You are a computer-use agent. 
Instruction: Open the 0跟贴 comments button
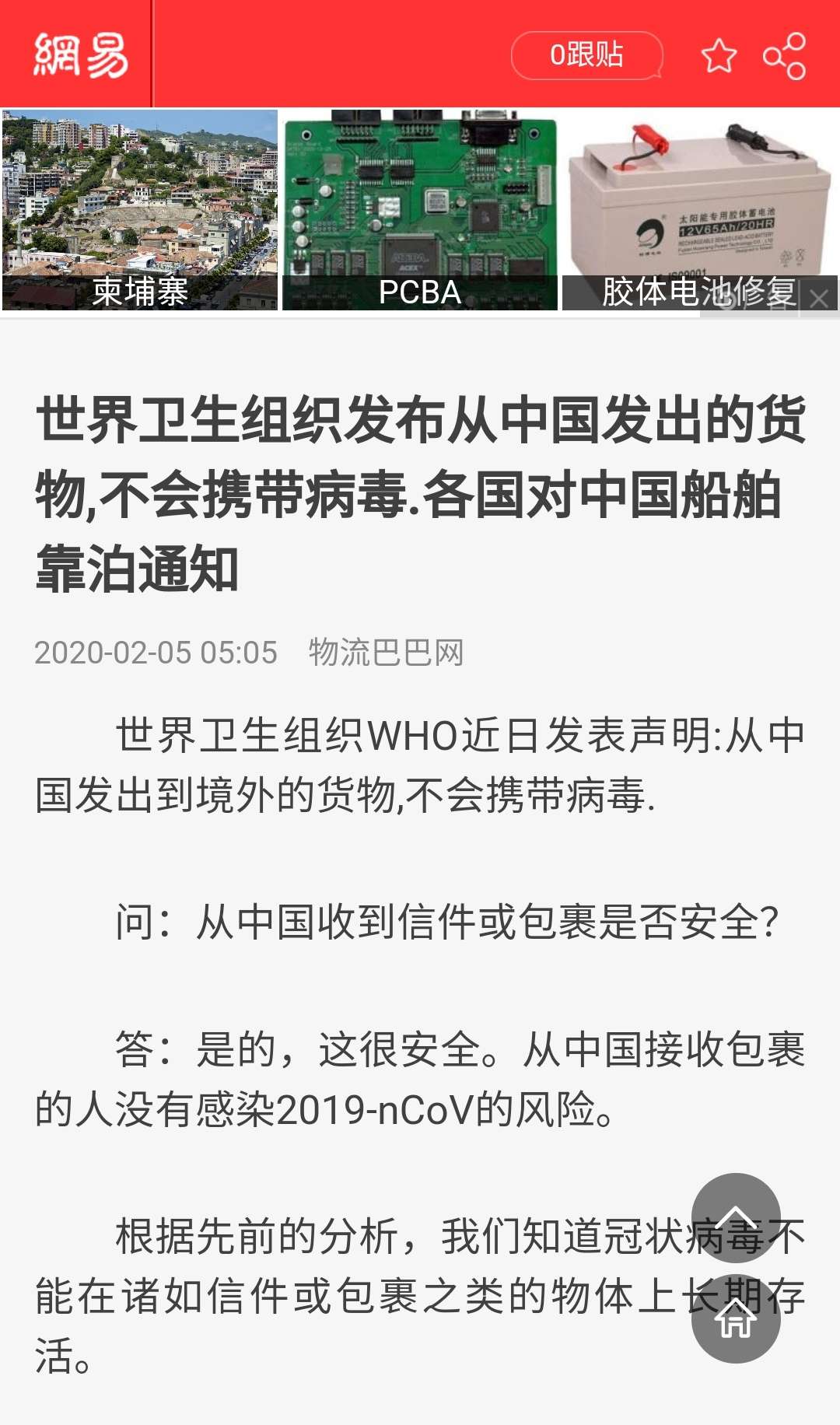tap(586, 55)
